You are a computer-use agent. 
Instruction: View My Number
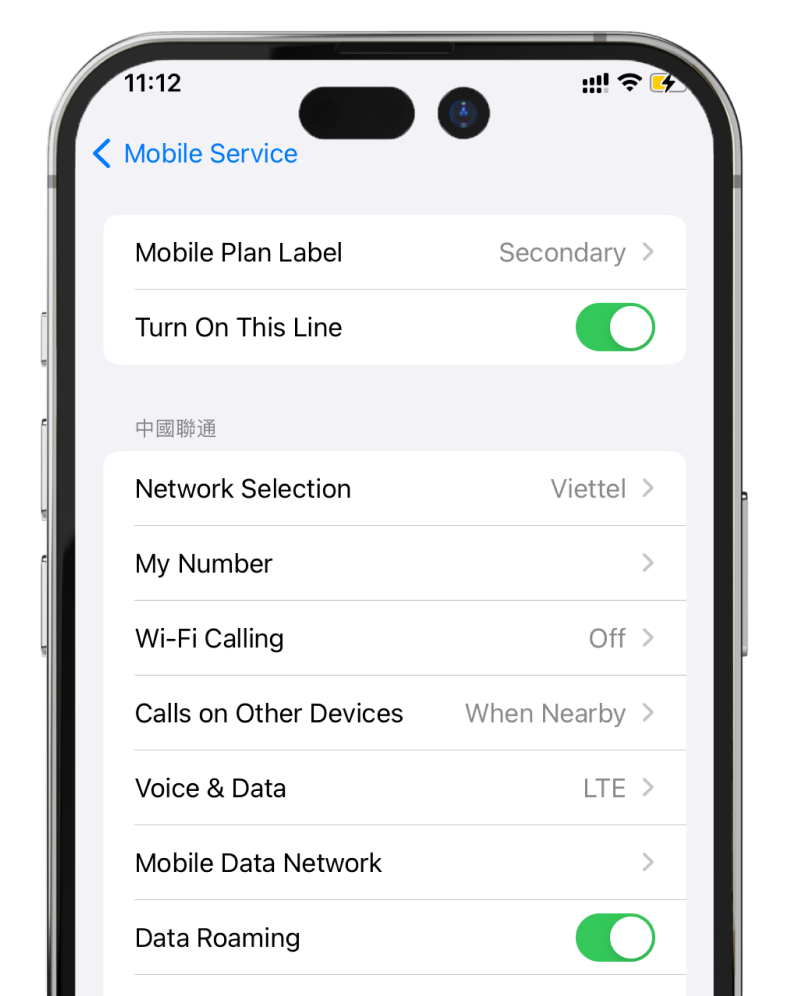tap(394, 564)
